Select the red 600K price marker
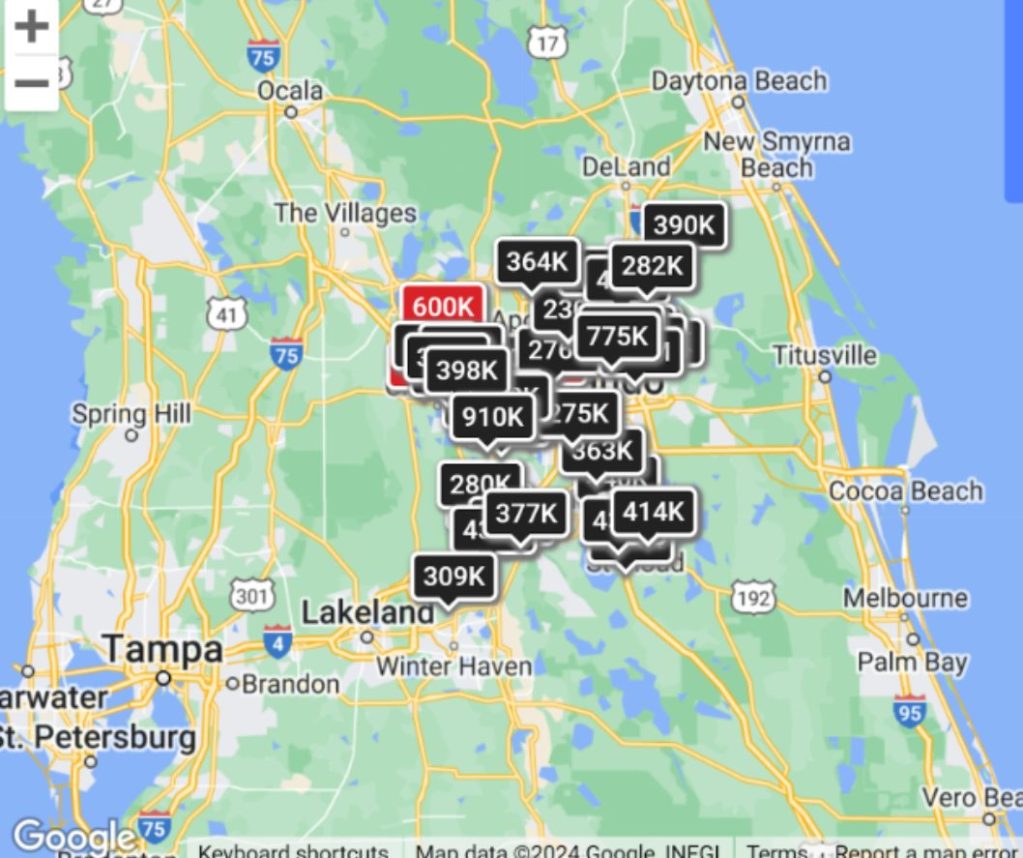 [443, 307]
